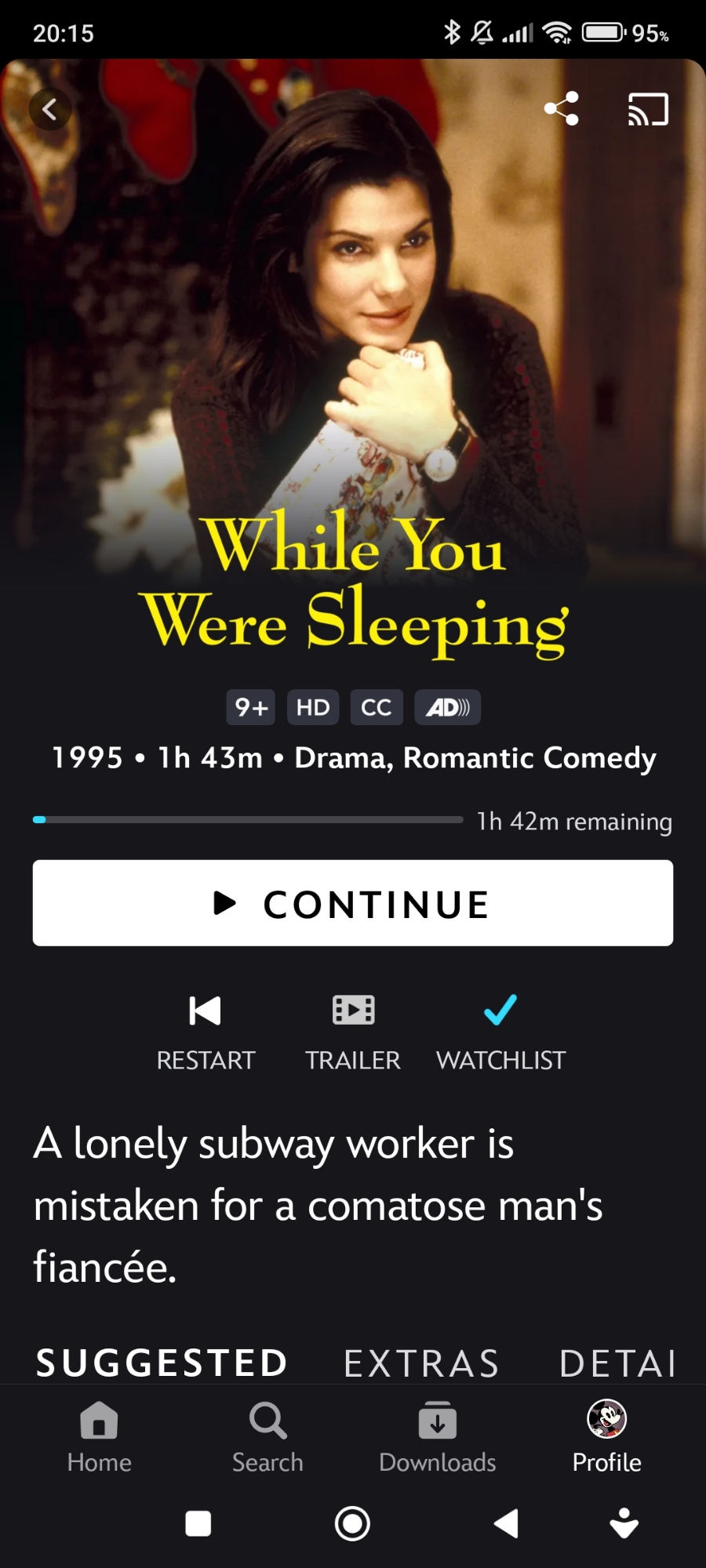Switch to the Extras tab

(422, 1363)
